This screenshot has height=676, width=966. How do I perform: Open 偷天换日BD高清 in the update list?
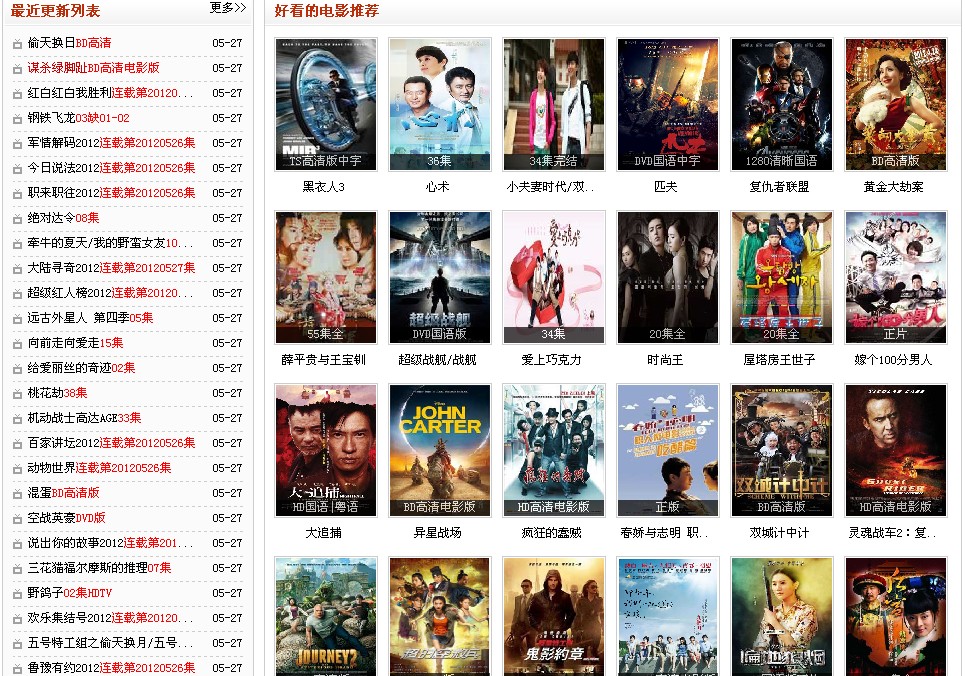[69, 43]
